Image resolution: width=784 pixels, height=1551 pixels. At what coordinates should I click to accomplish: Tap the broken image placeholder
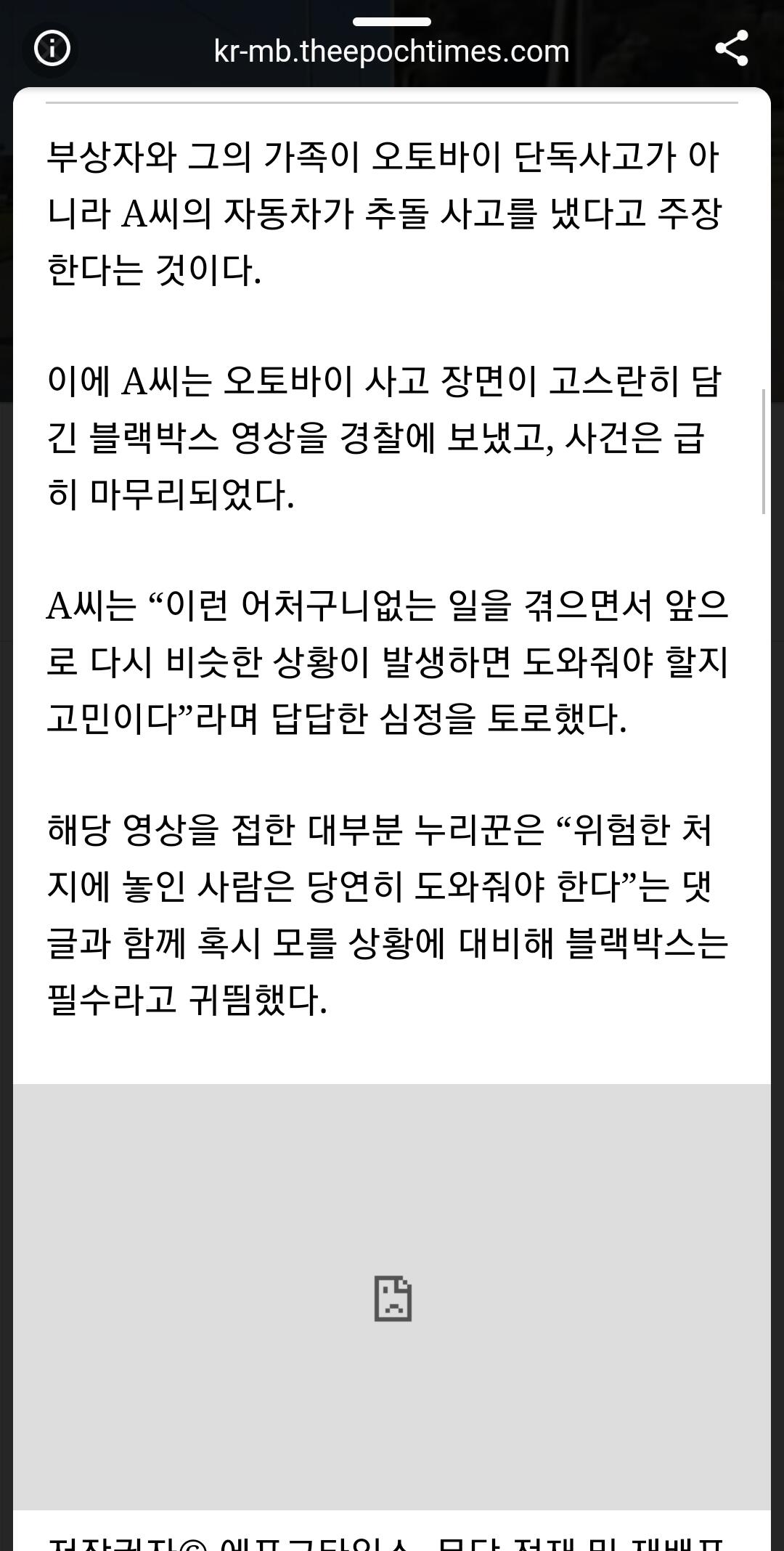point(393,1298)
